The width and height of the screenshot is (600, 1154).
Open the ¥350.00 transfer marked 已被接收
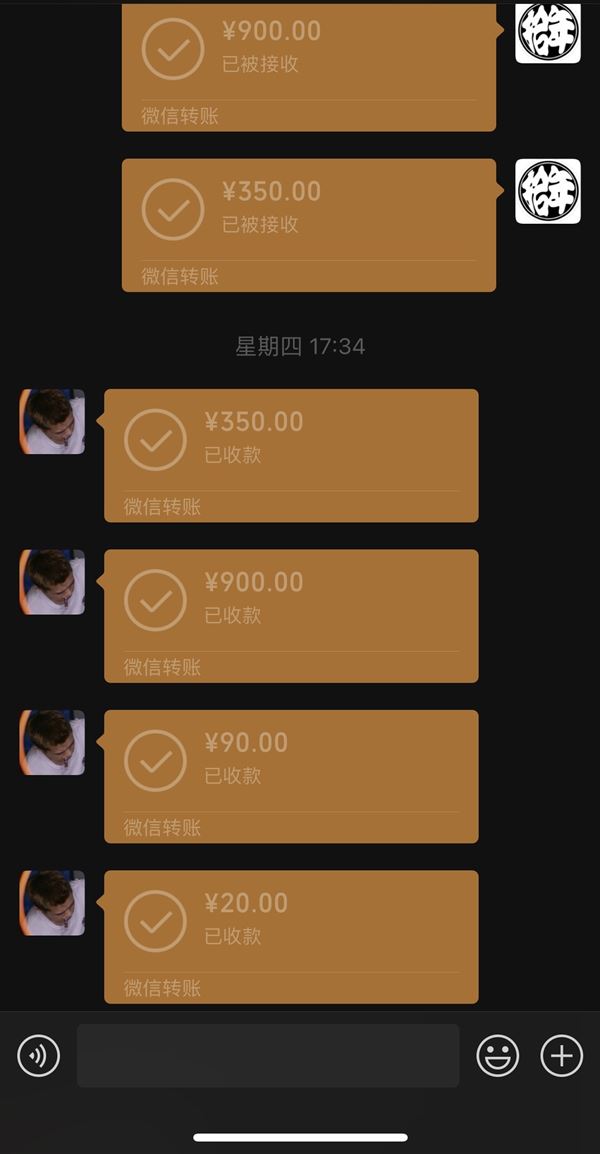pyautogui.click(x=309, y=225)
